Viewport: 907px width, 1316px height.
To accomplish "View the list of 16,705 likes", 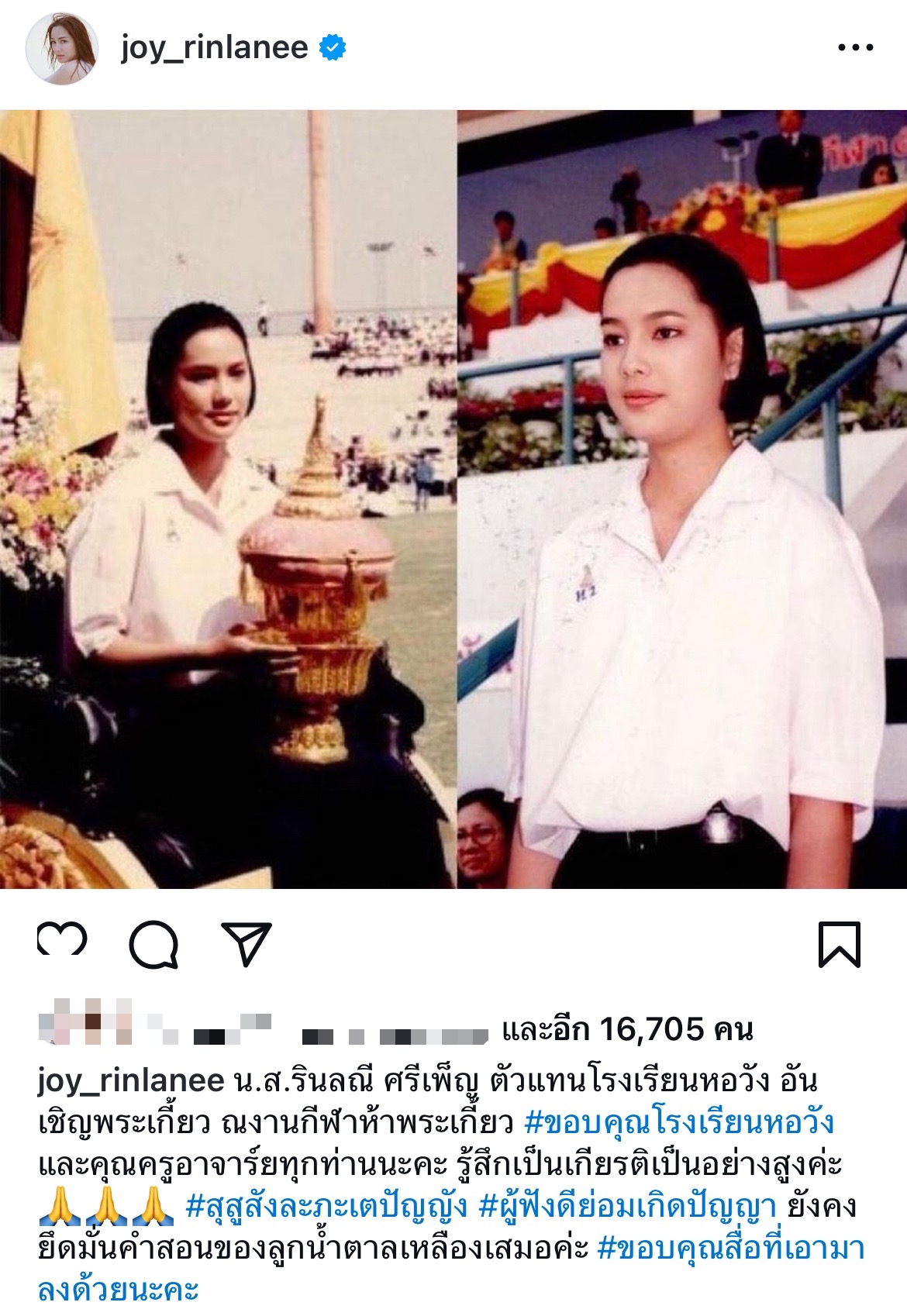I will pyautogui.click(x=628, y=1029).
